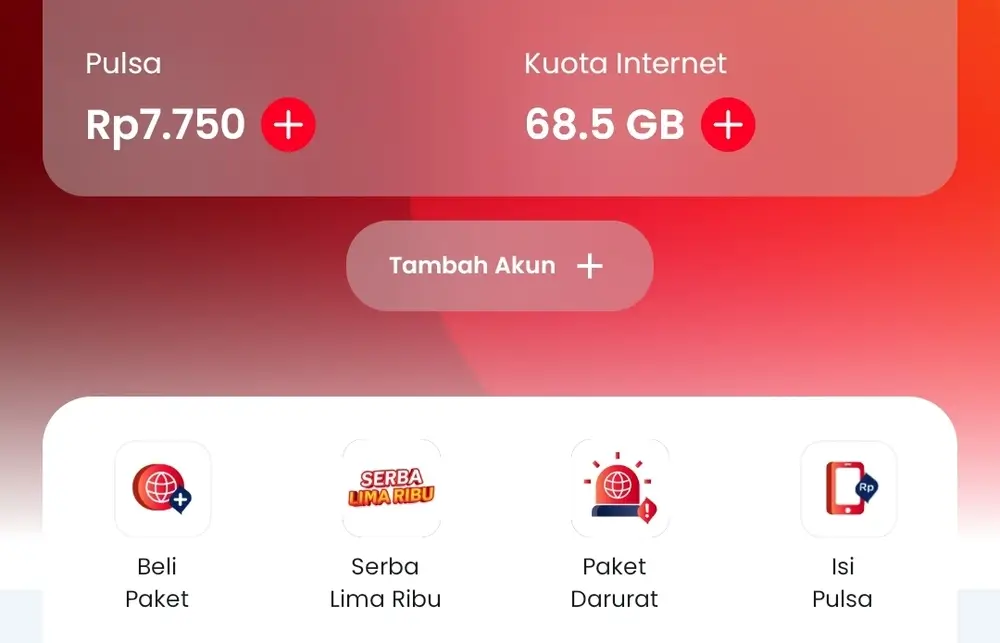Tap Tambah Akun to add an account
The image size is (1000, 643).
pyautogui.click(x=499, y=266)
